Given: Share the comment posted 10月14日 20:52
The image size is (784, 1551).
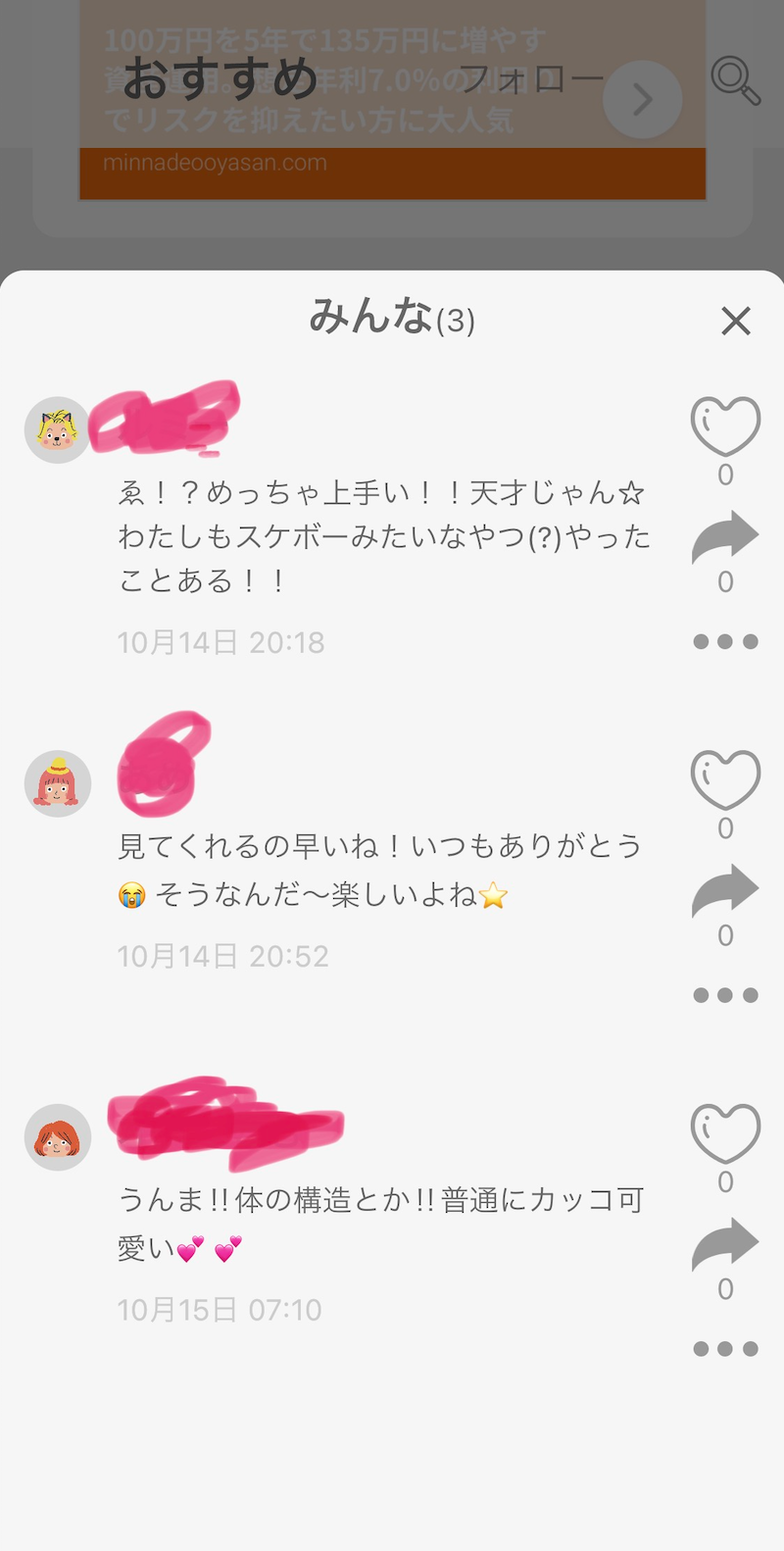Looking at the screenshot, I should (x=725, y=890).
